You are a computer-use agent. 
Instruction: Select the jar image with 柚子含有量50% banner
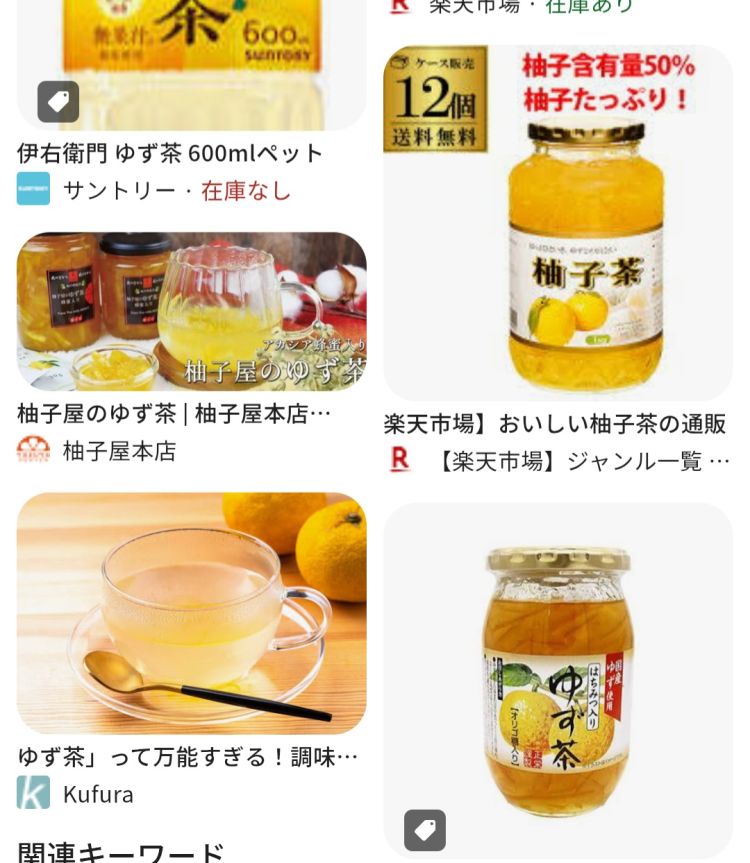[x=556, y=222]
